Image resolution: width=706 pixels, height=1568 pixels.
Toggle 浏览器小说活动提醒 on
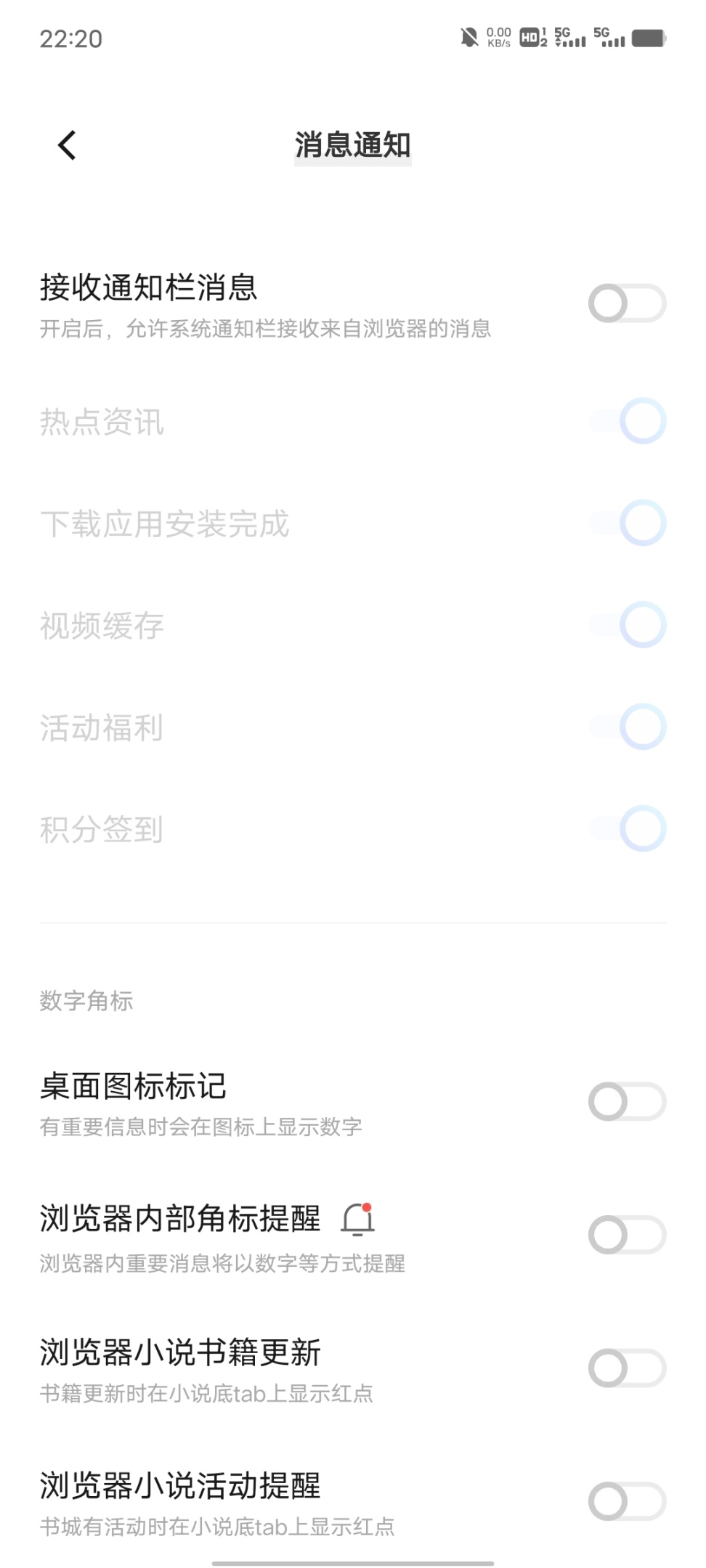click(627, 1501)
